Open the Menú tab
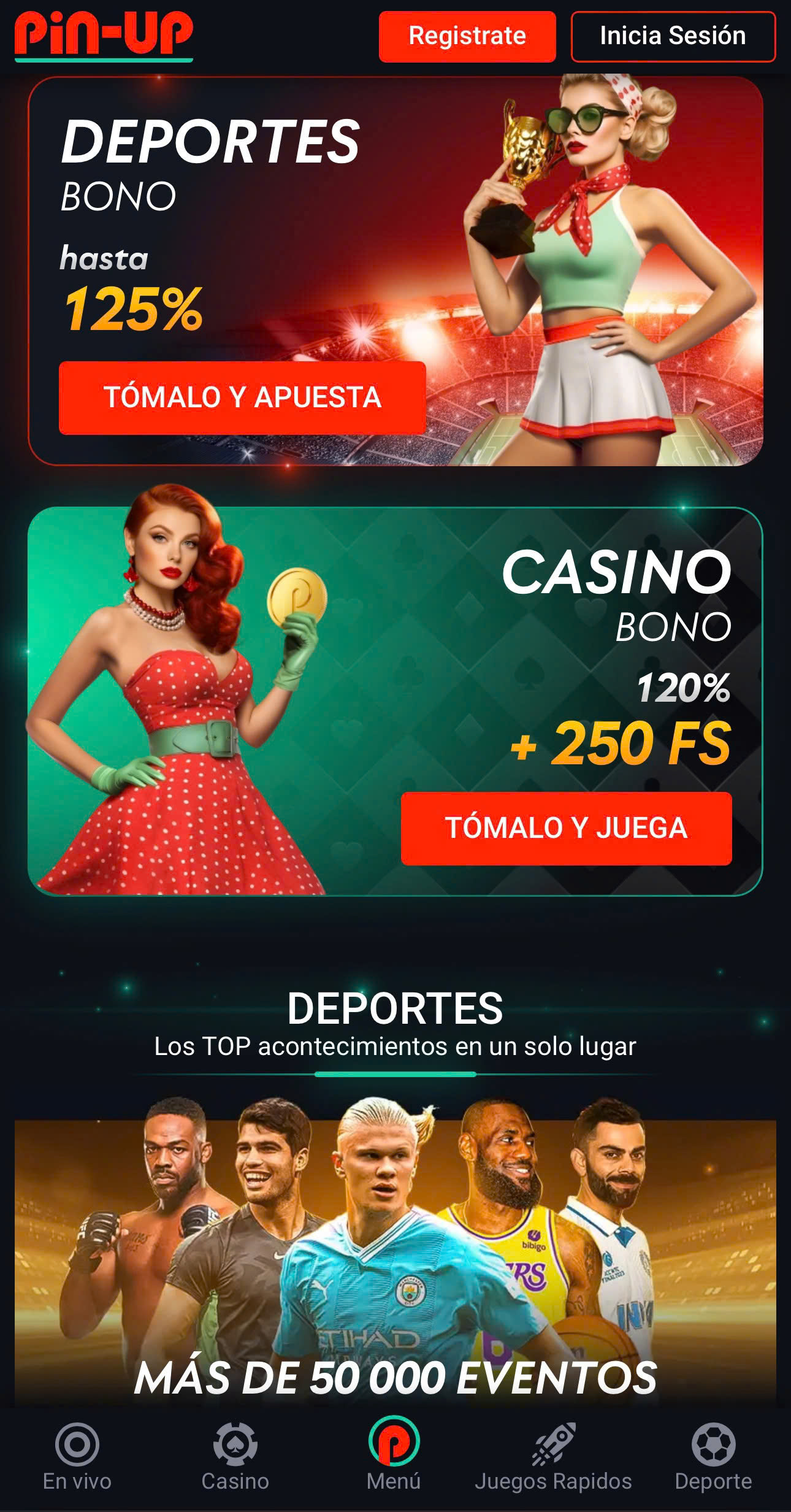Viewport: 791px width, 1512px height. coord(394,1457)
